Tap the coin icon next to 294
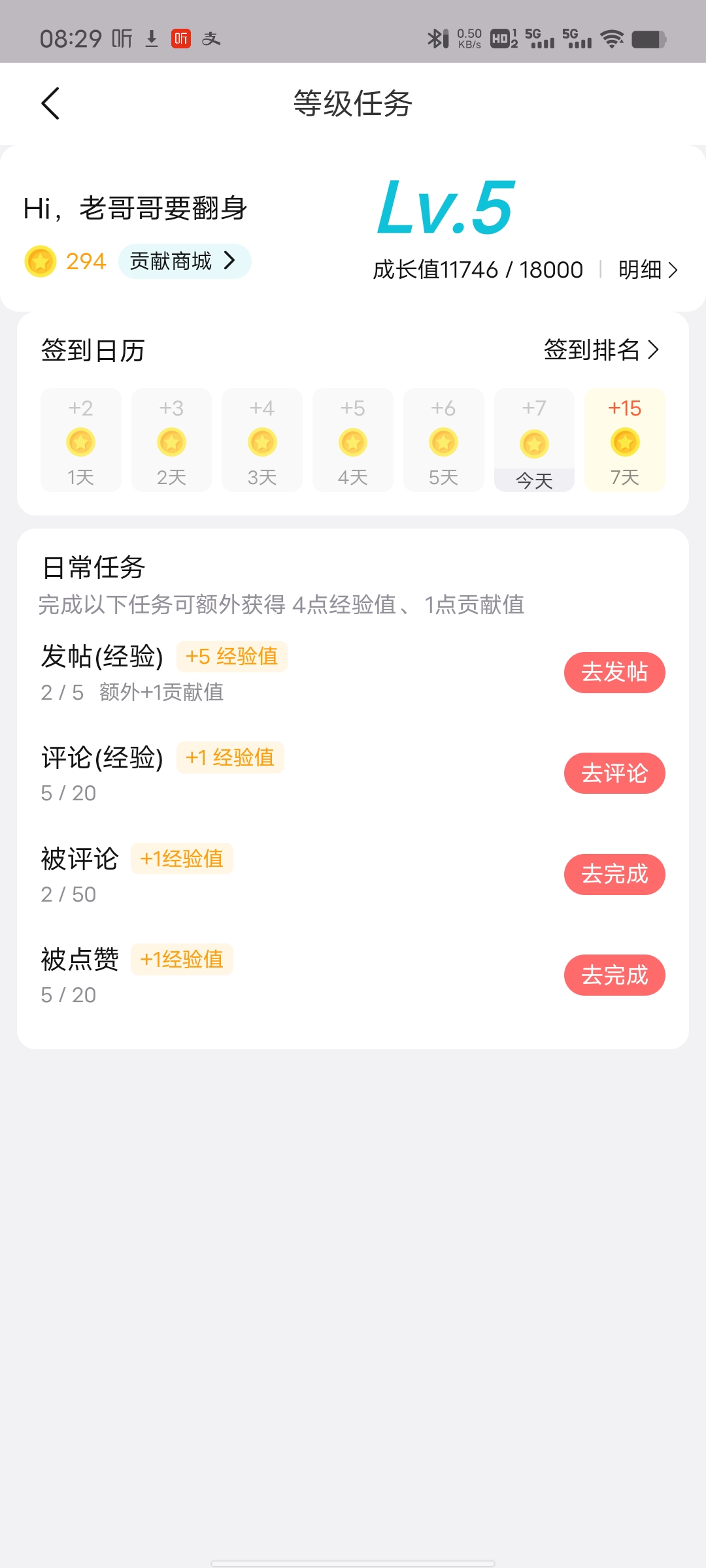Image resolution: width=706 pixels, height=1568 pixels. click(x=41, y=261)
